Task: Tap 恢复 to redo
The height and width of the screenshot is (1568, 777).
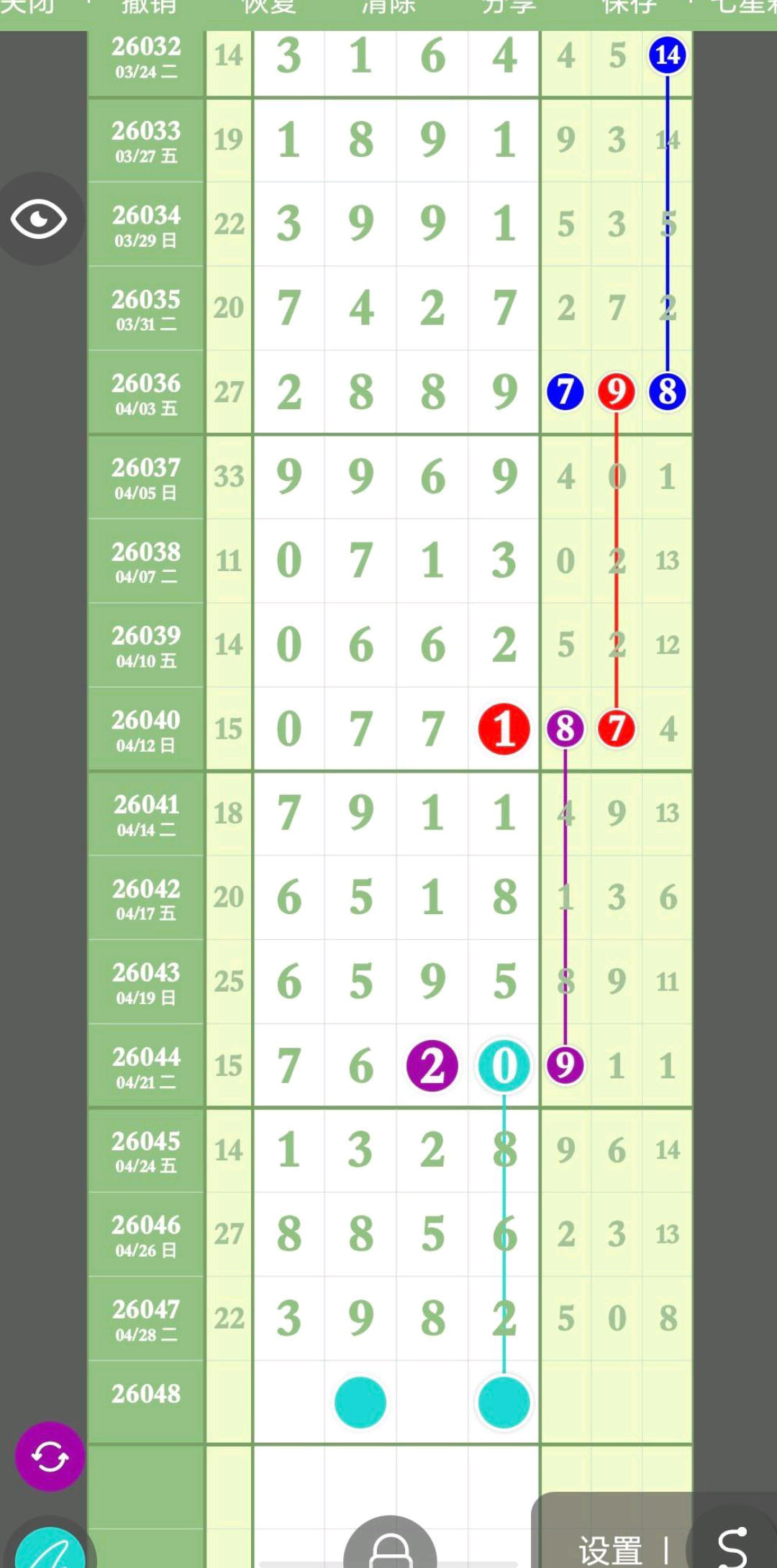Action: (269, 6)
